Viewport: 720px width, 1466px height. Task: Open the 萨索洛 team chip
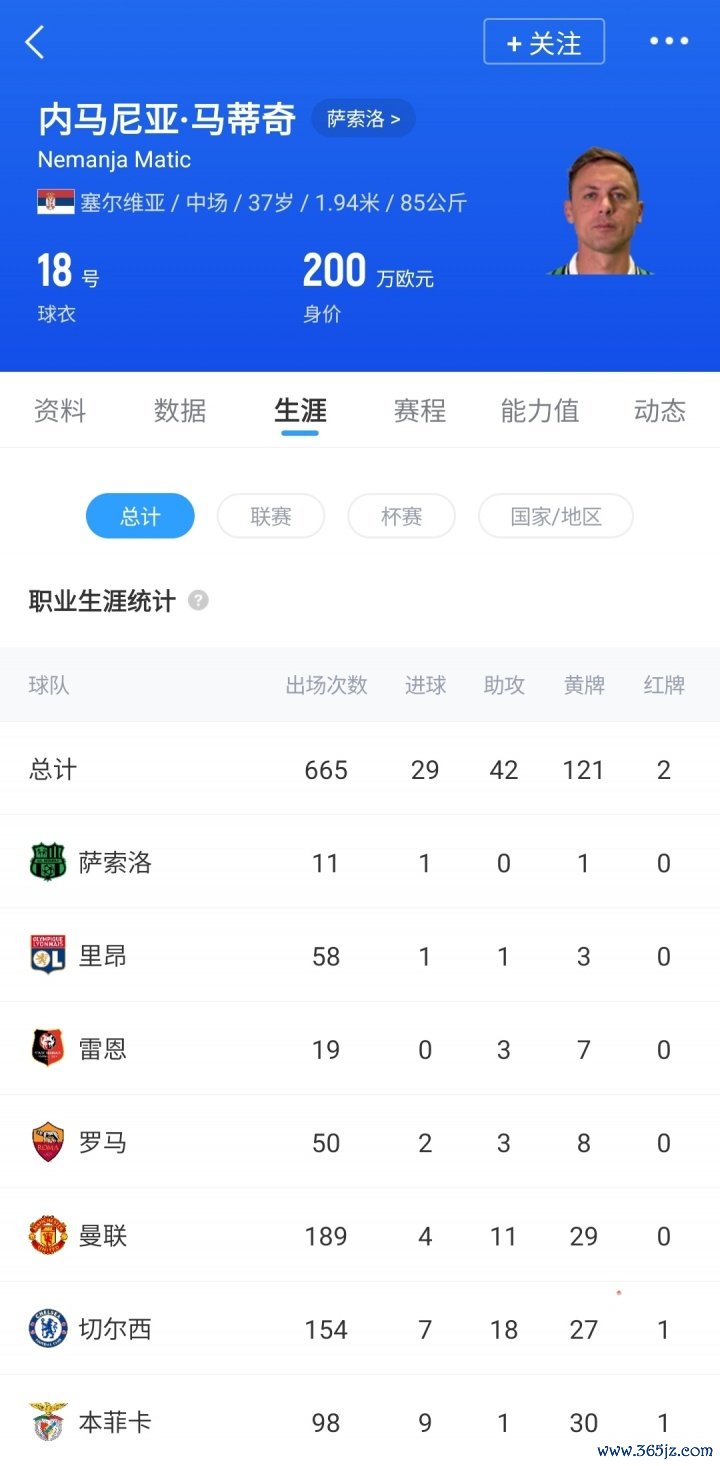pyautogui.click(x=363, y=119)
